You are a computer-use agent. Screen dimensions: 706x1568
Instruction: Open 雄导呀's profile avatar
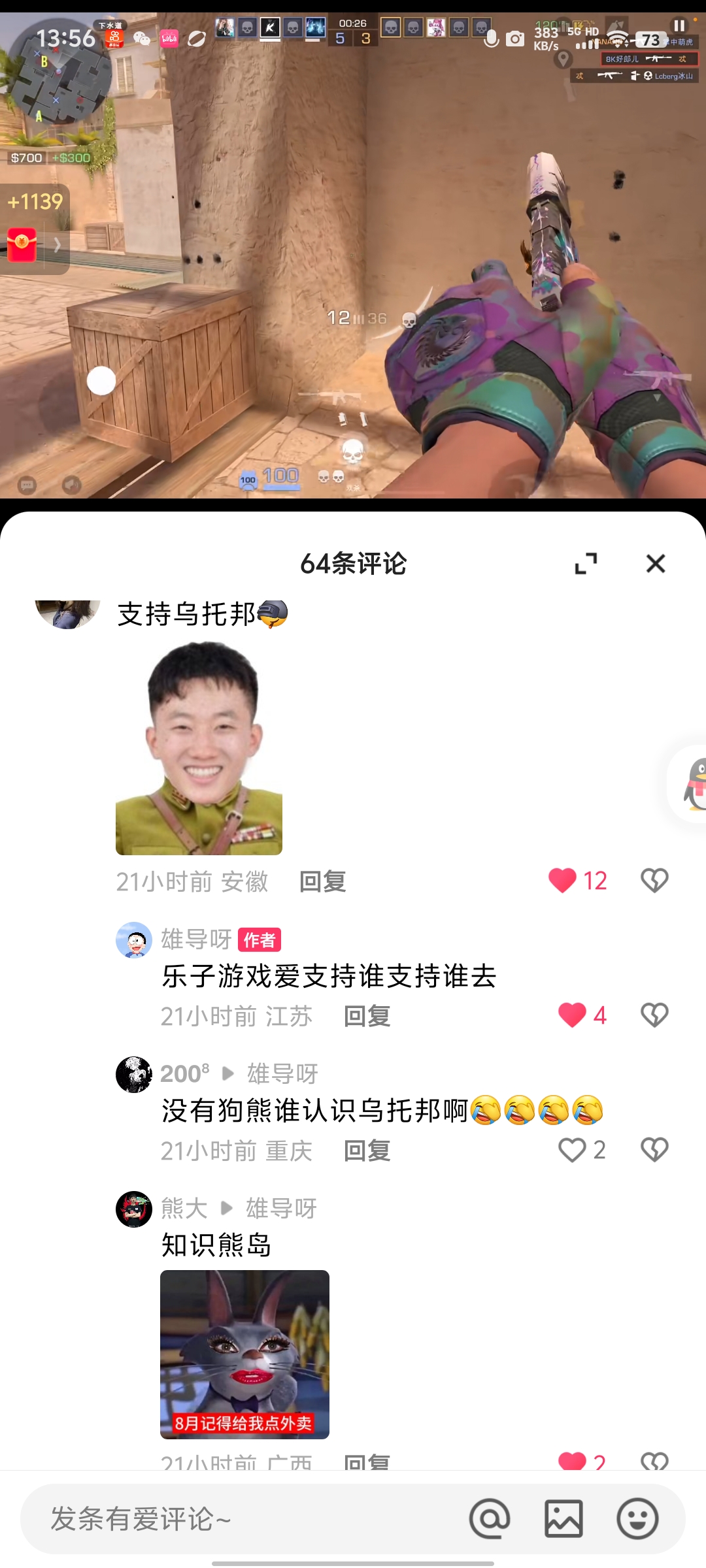(x=134, y=940)
